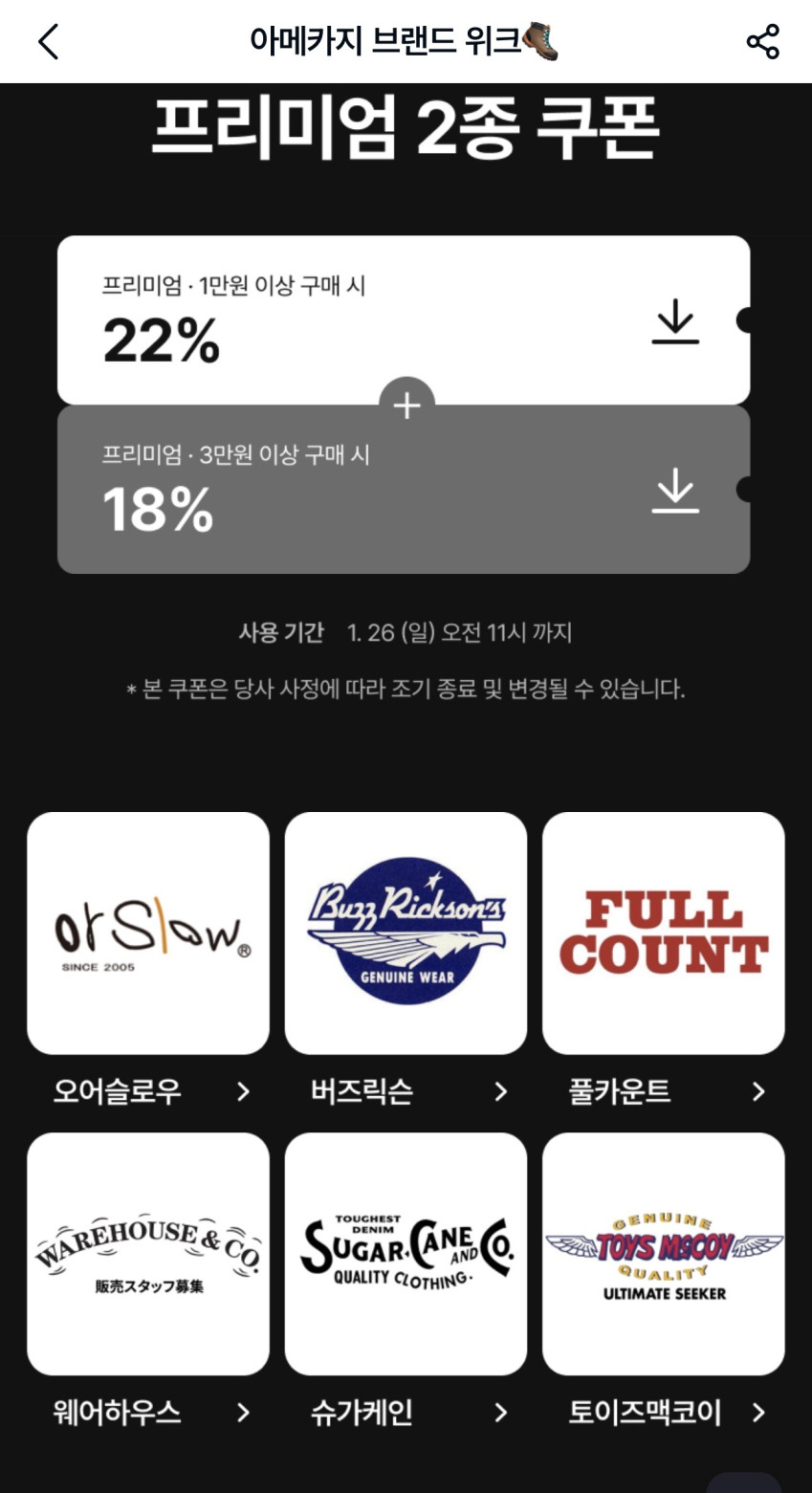
Task: Open the Full Count brand tile
Action: [x=663, y=933]
